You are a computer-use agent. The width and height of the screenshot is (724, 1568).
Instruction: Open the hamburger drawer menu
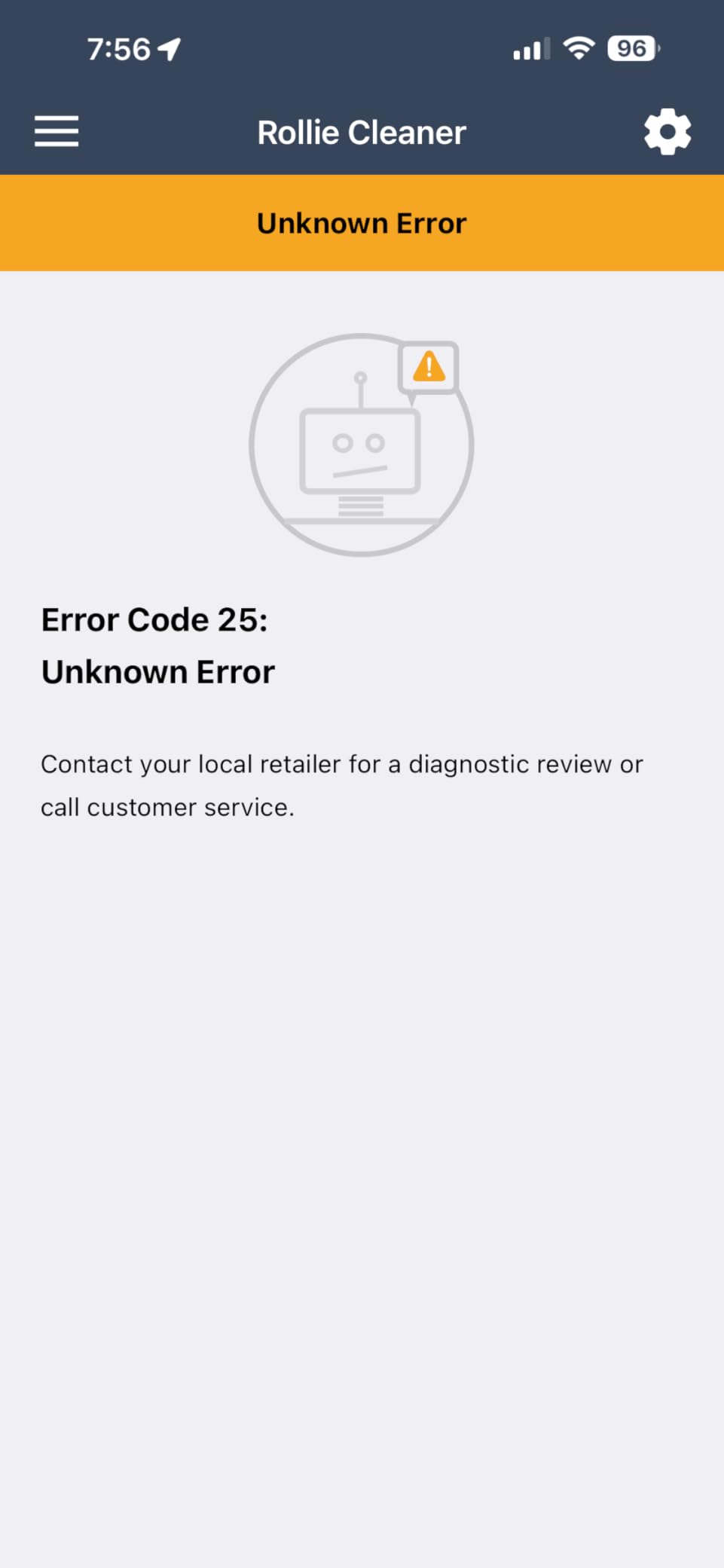[57, 131]
